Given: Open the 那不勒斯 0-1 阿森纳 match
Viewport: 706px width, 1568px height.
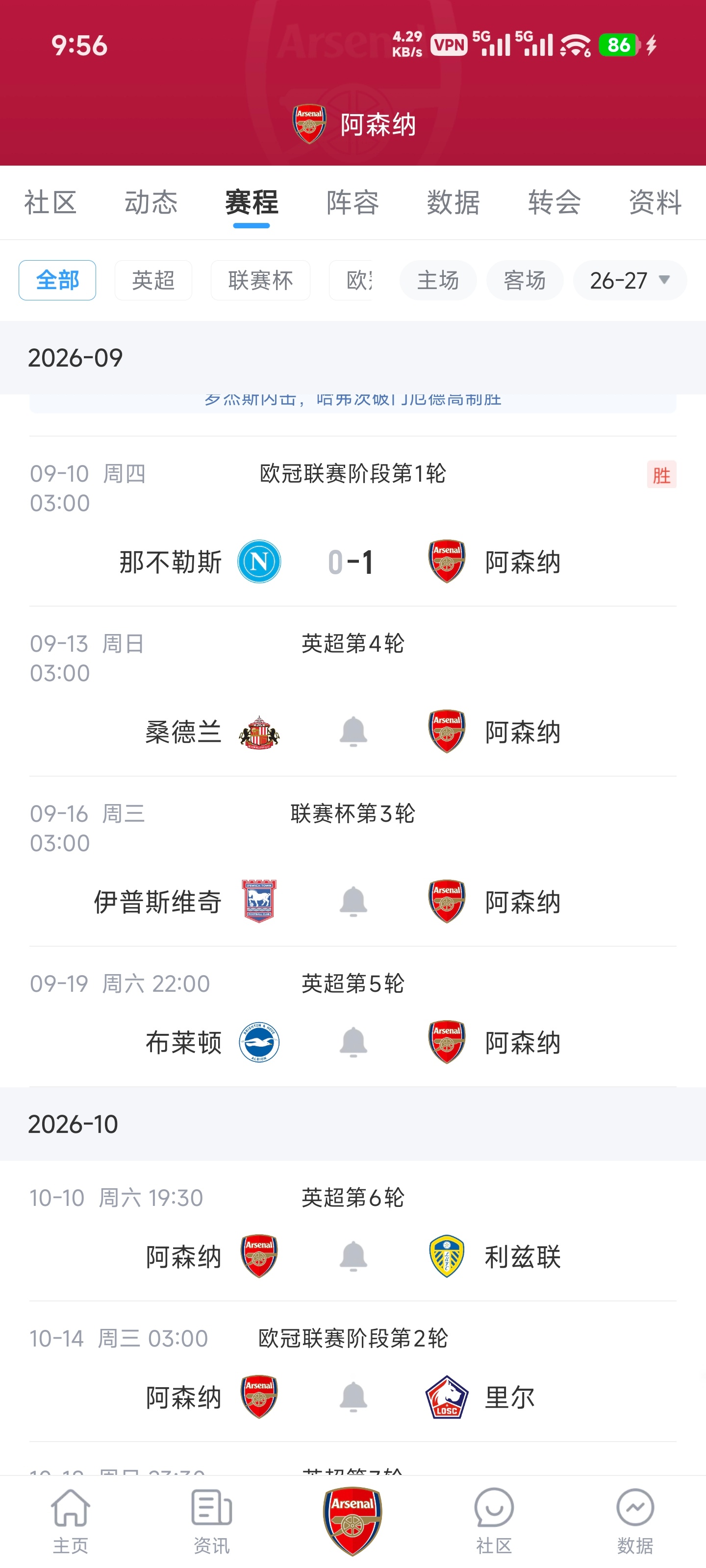Looking at the screenshot, I should point(353,522).
